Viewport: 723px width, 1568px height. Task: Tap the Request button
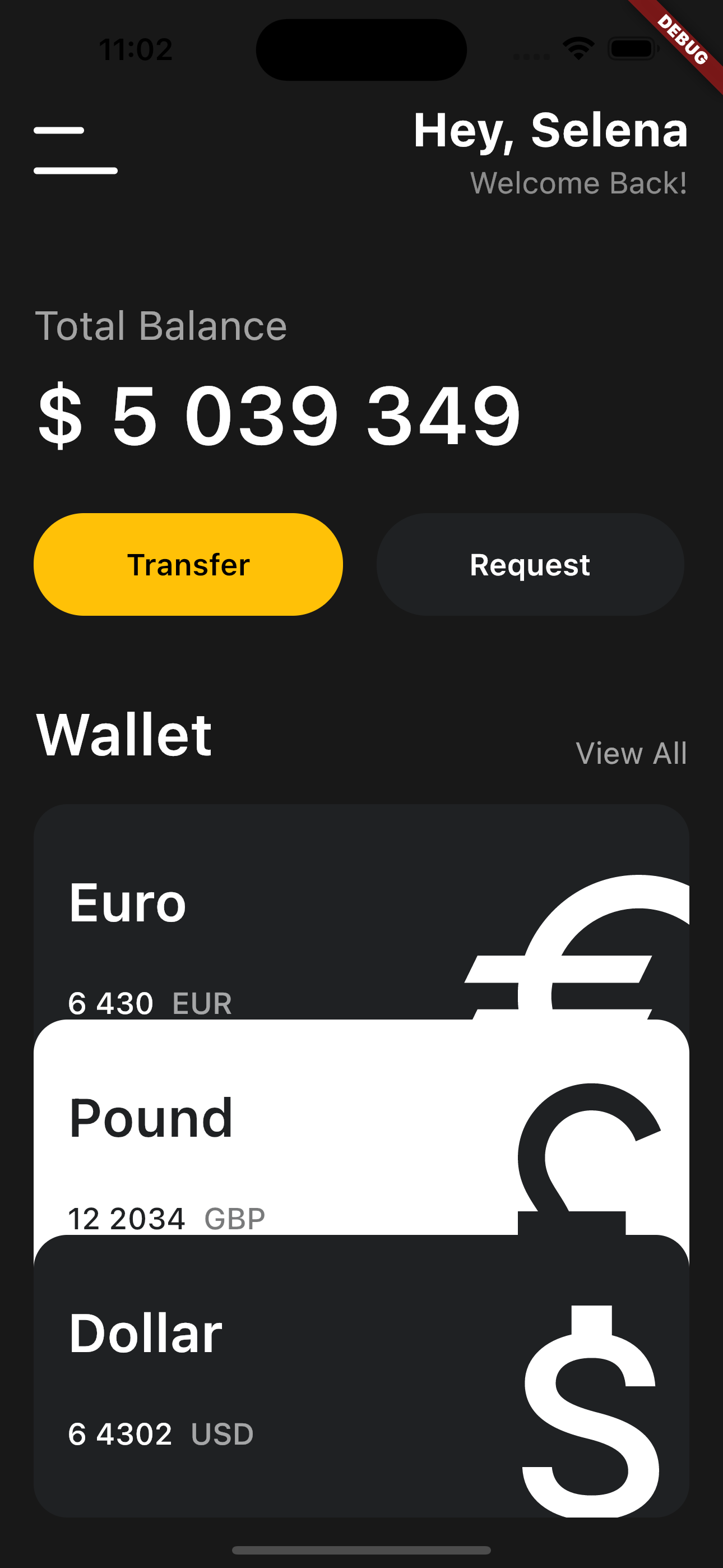click(530, 564)
